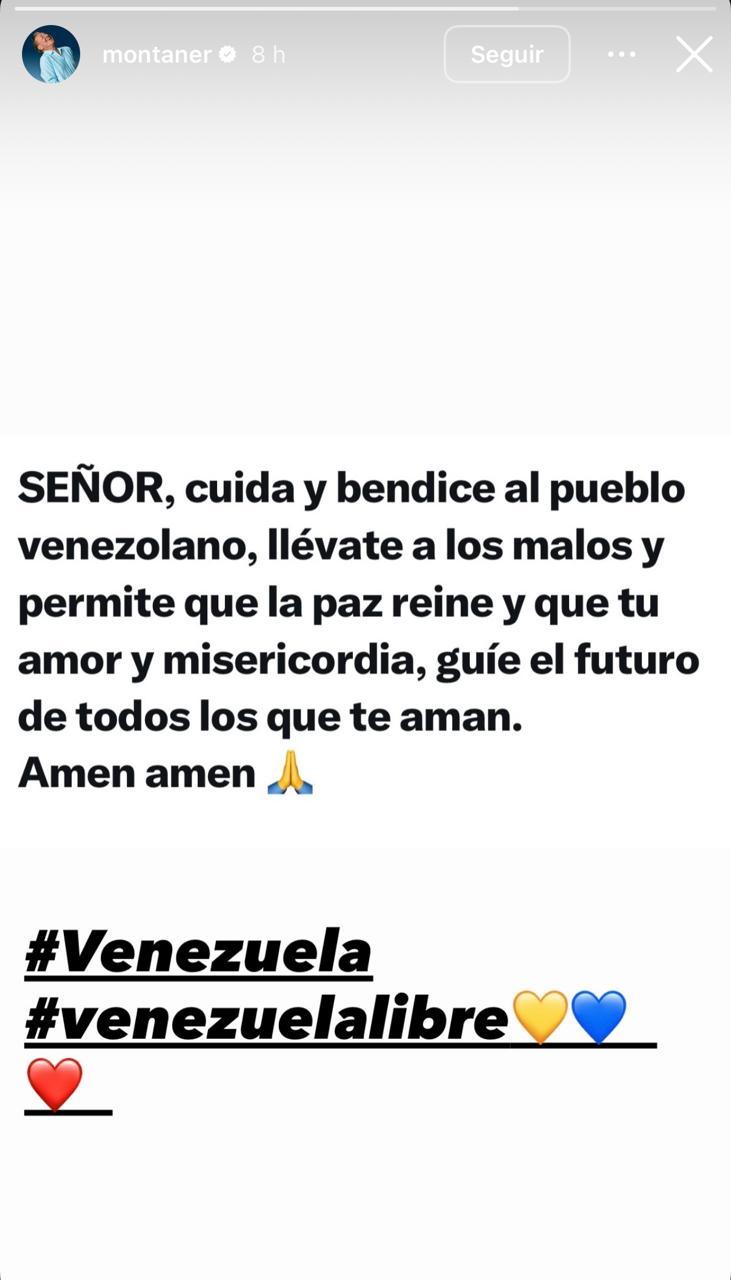Image resolution: width=731 pixels, height=1280 pixels.
Task: Select the yellow heart emoji
Action: point(540,1017)
